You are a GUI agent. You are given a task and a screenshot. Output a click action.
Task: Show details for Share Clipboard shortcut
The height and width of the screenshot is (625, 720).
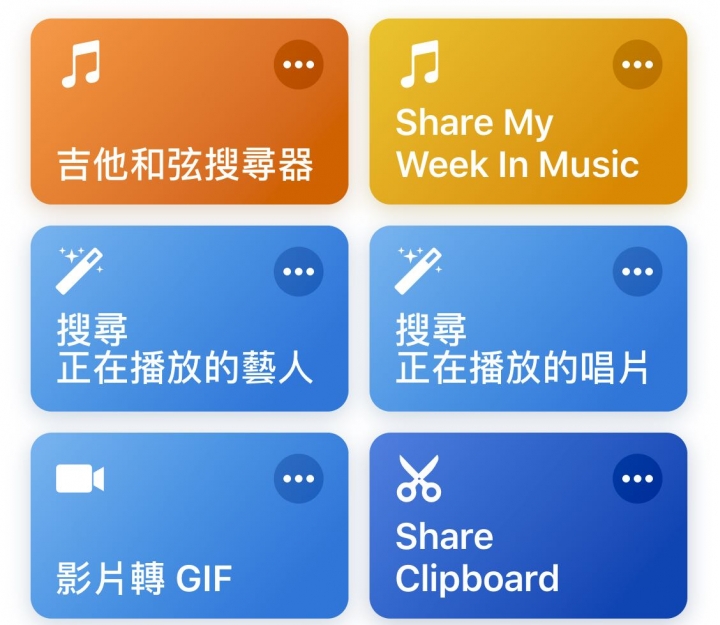click(x=637, y=479)
